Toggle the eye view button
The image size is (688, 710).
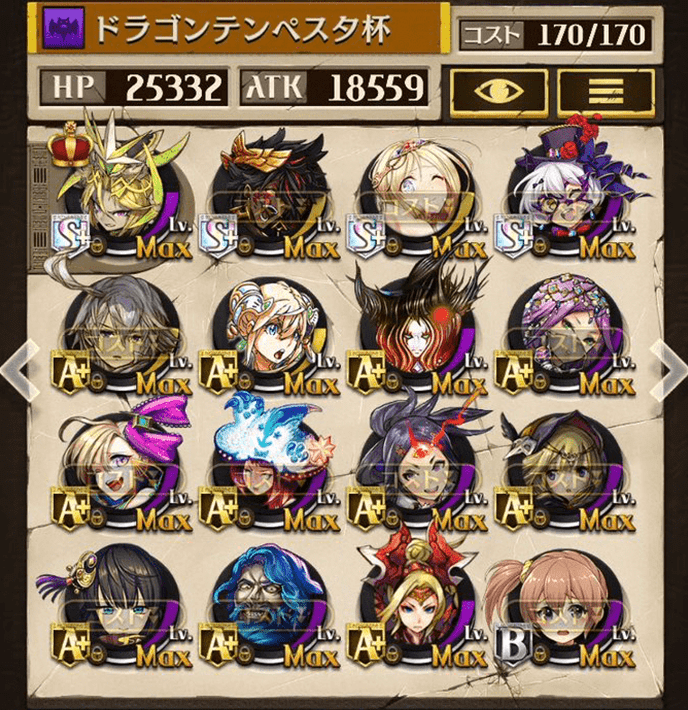[498, 91]
